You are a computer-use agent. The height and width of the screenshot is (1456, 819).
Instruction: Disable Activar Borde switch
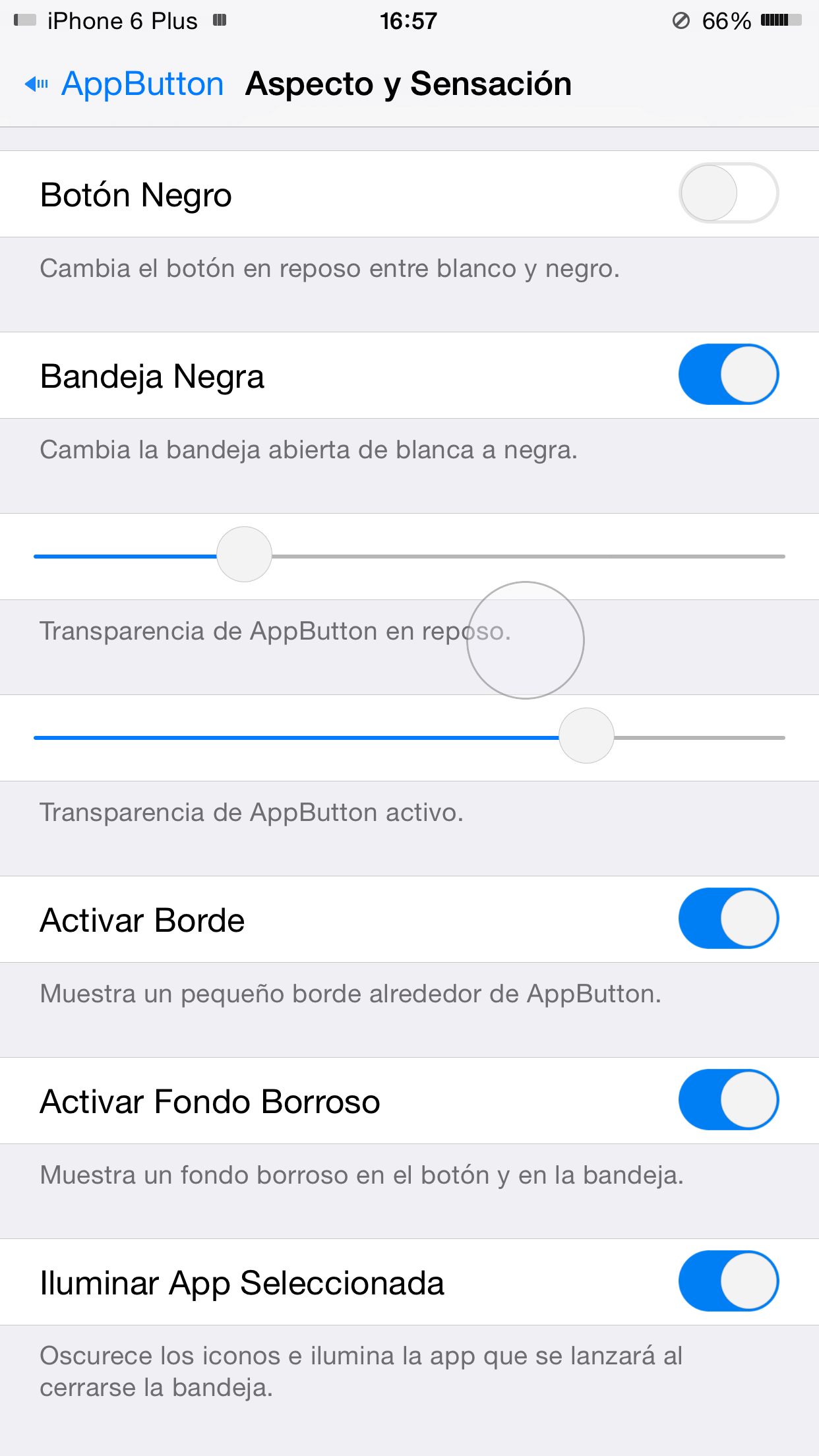(x=728, y=919)
